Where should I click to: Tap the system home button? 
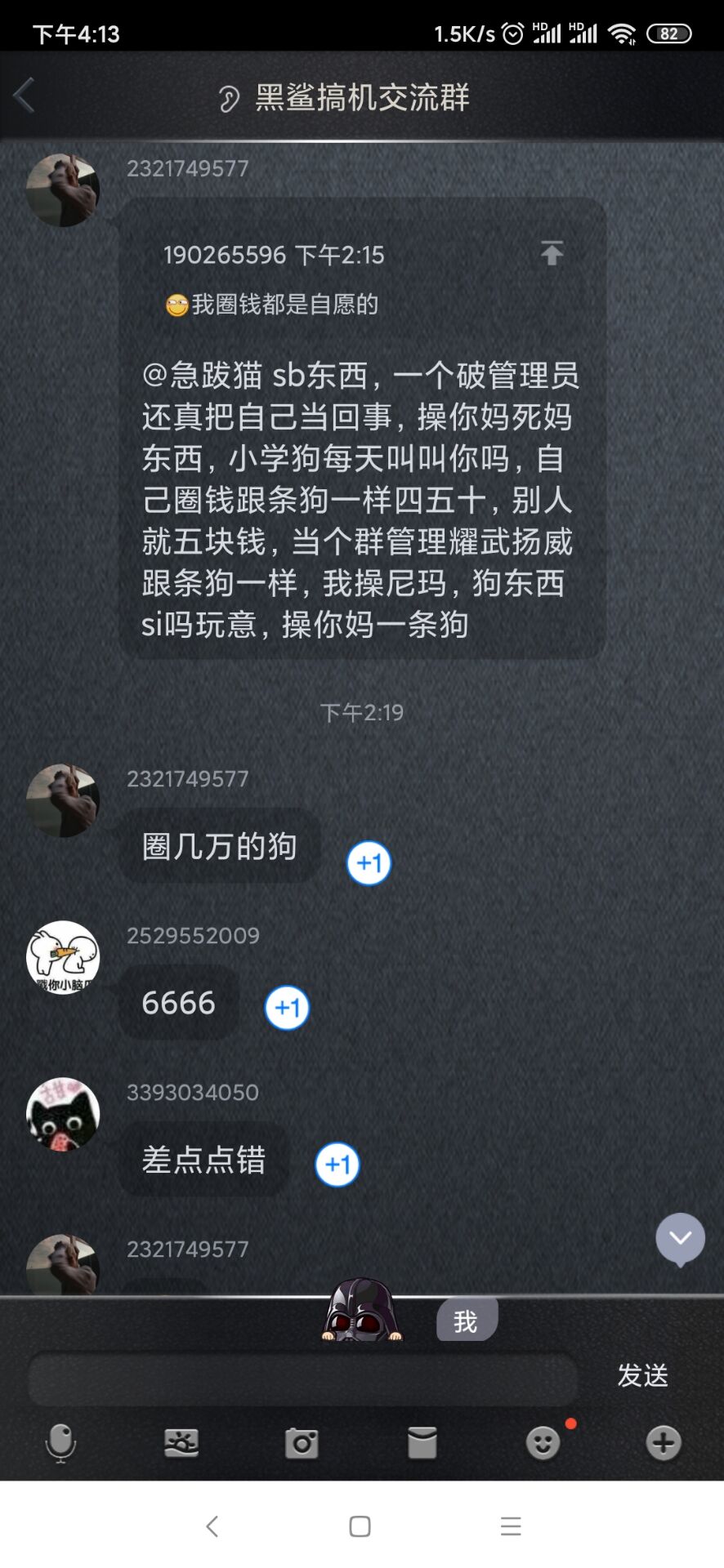pos(360,1526)
